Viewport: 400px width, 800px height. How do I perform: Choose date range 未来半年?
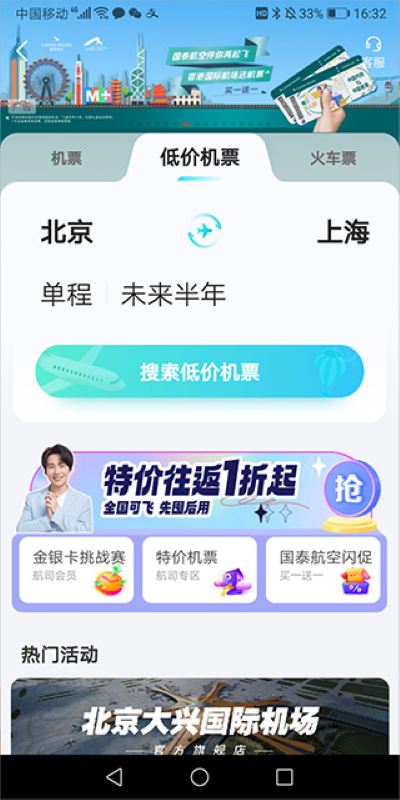pyautogui.click(x=173, y=294)
